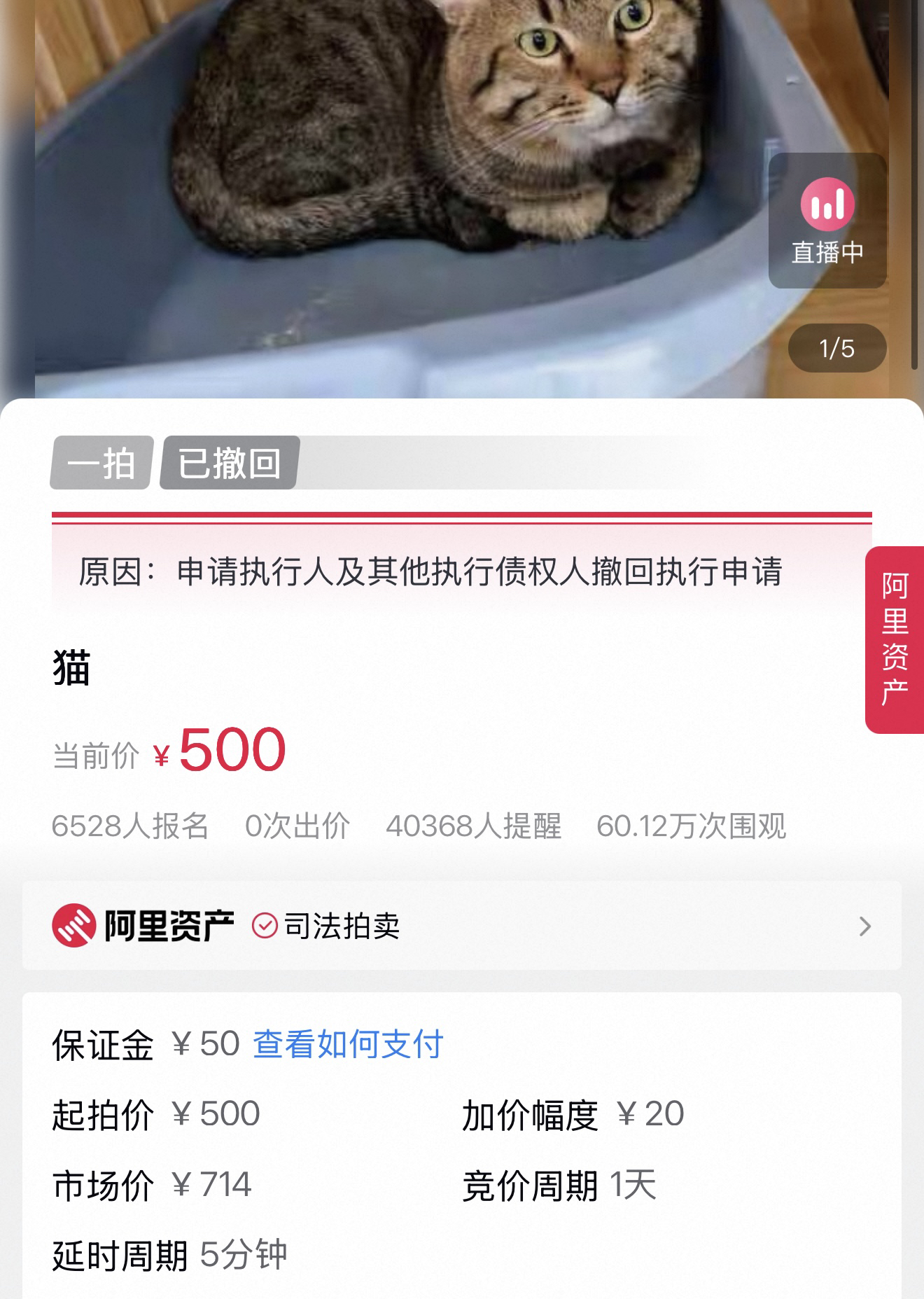Tap the 查看如何支付 link
924x1299 pixels.
point(348,1044)
